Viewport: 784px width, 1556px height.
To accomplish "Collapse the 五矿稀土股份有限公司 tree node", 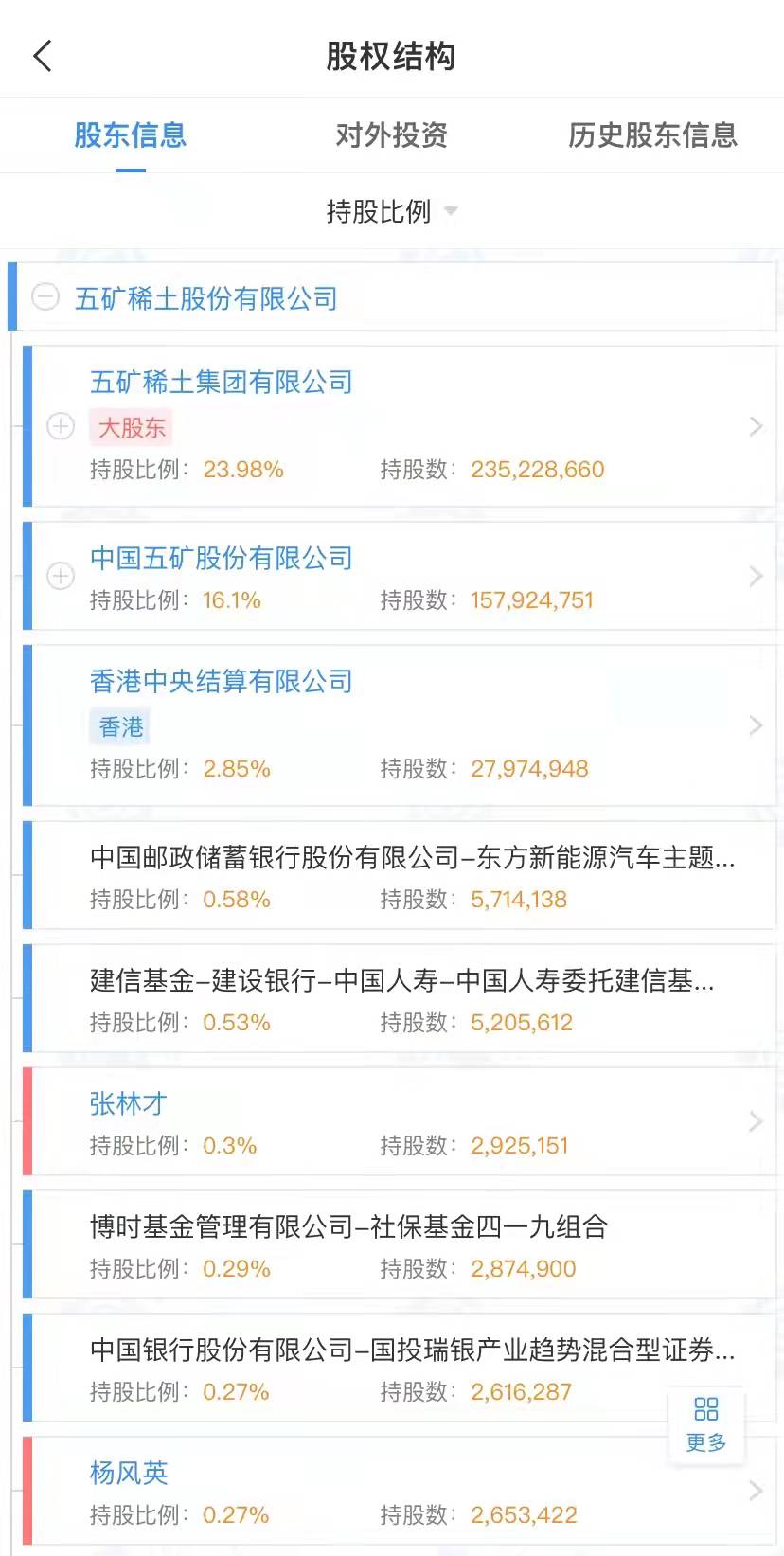I will 45,298.
